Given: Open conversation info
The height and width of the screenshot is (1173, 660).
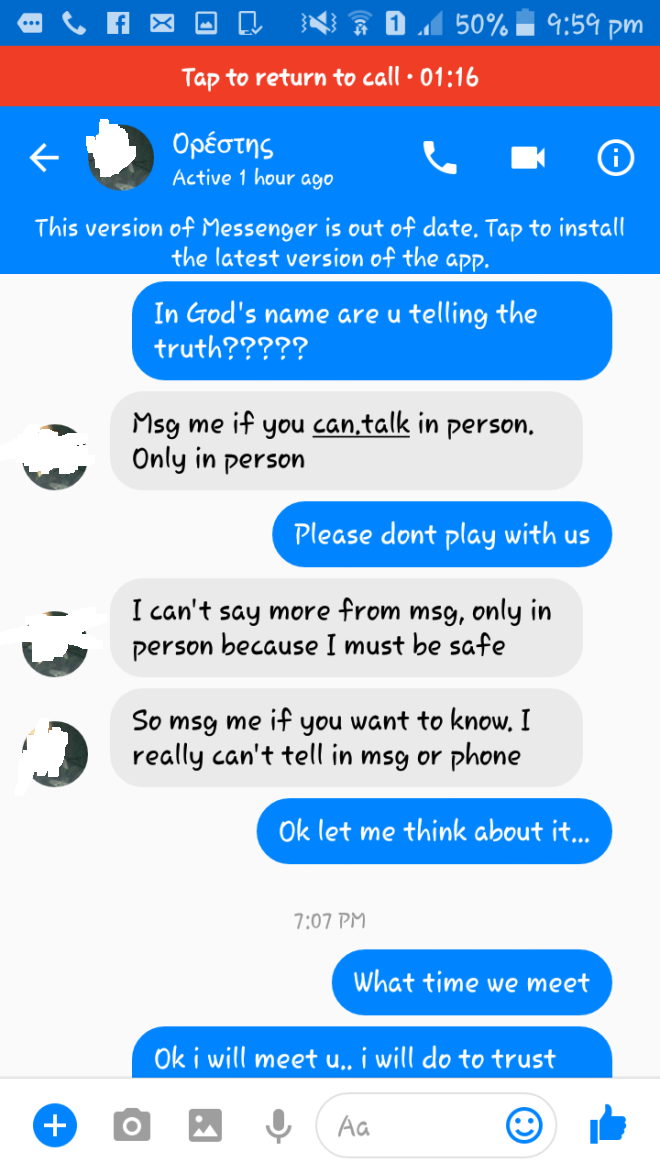Looking at the screenshot, I should pos(615,158).
